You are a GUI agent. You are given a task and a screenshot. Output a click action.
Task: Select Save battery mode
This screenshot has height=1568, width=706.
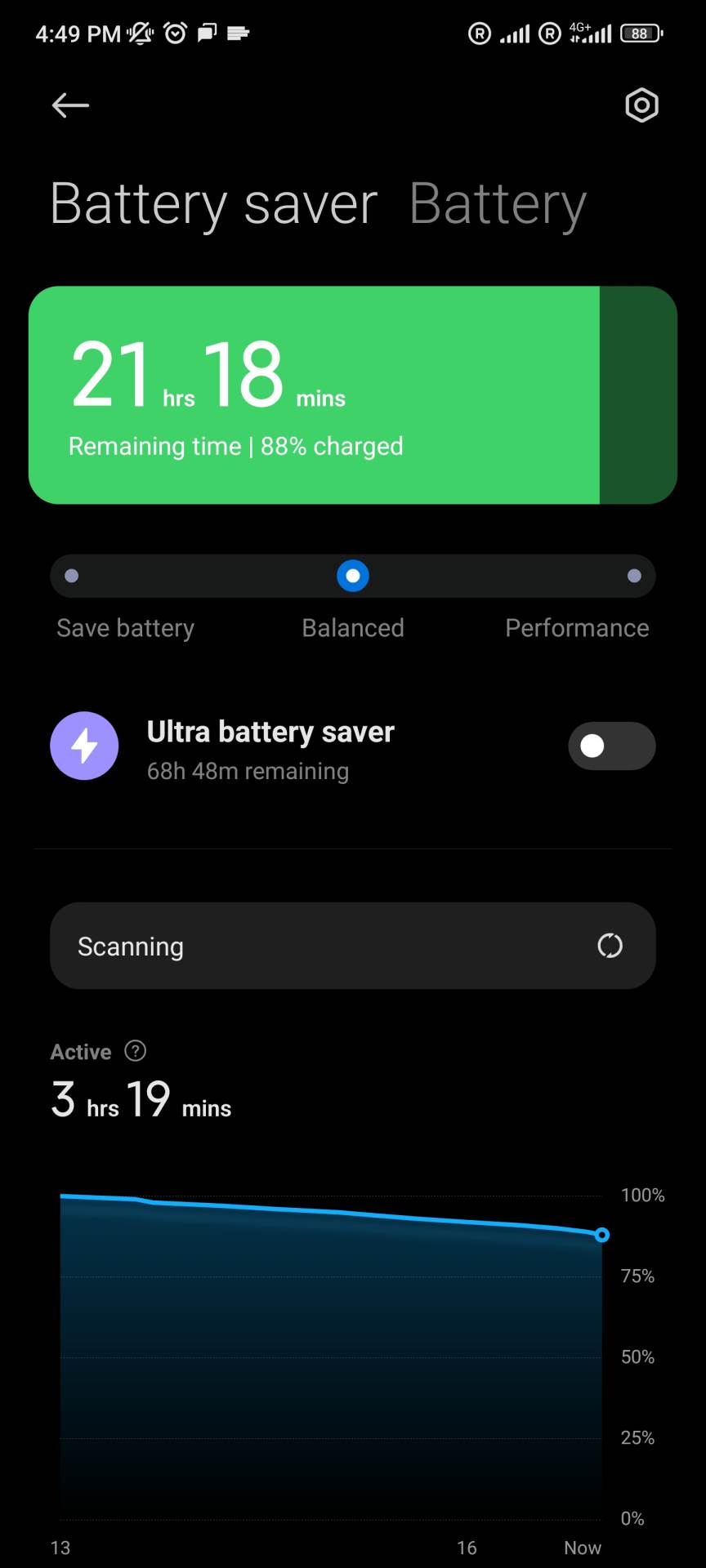pyautogui.click(x=72, y=577)
